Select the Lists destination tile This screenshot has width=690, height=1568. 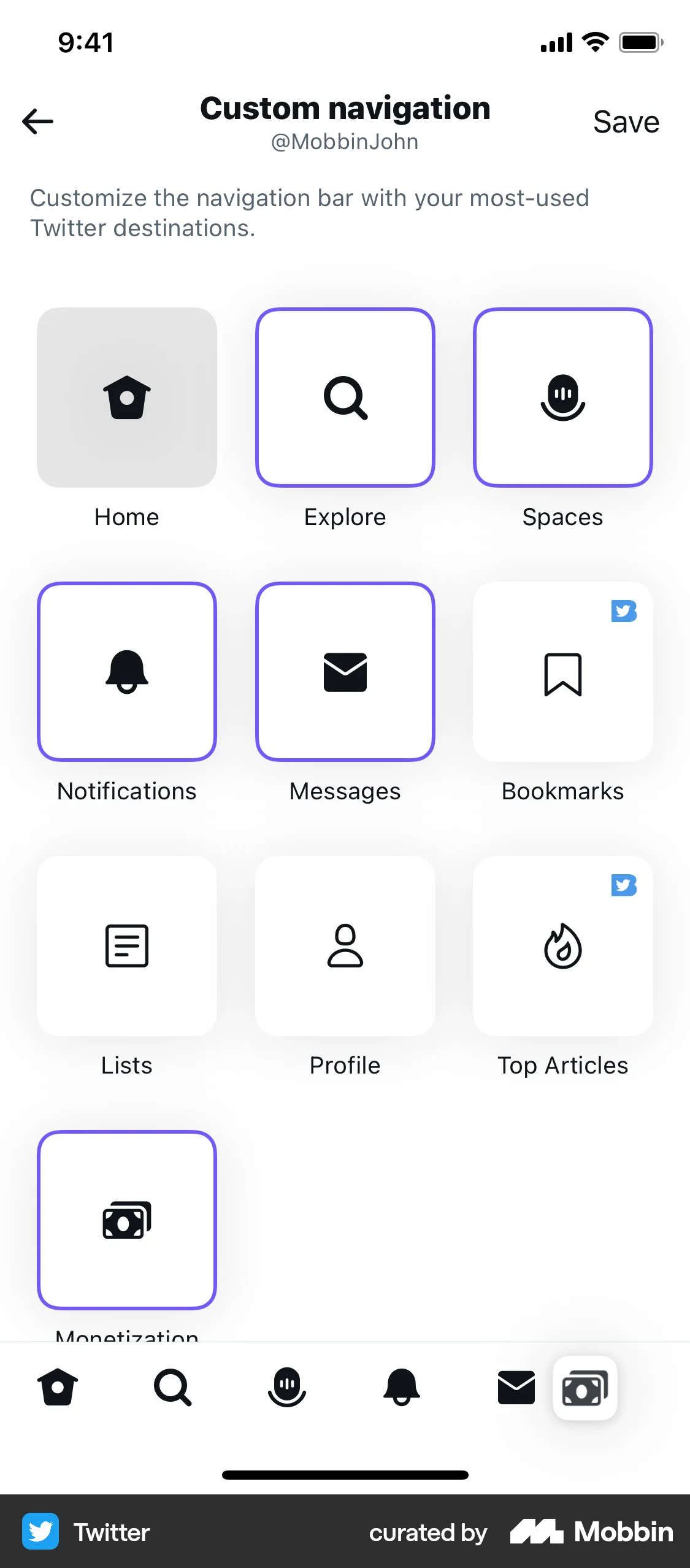126,945
